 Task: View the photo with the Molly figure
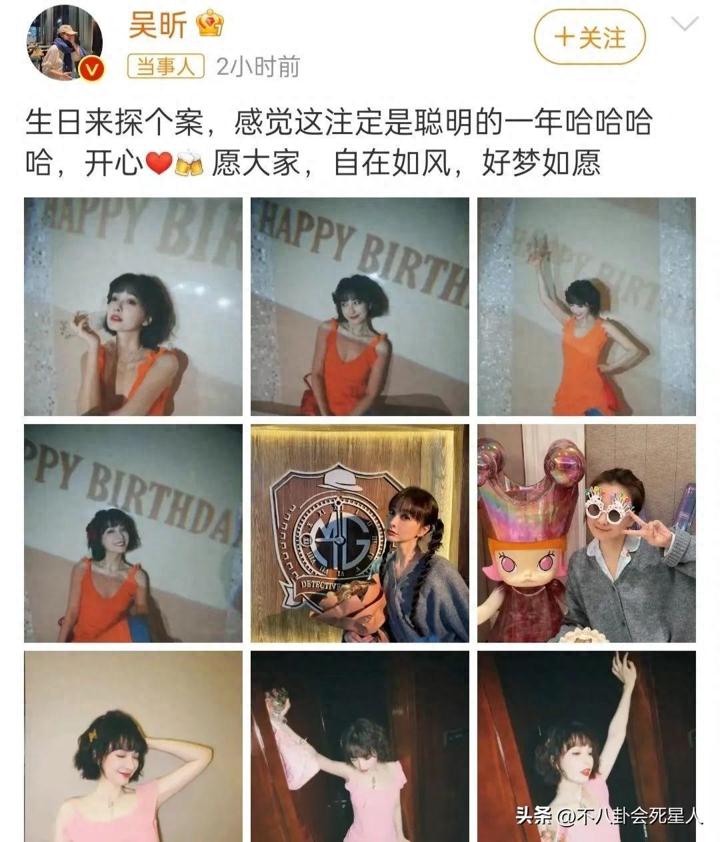tap(586, 533)
